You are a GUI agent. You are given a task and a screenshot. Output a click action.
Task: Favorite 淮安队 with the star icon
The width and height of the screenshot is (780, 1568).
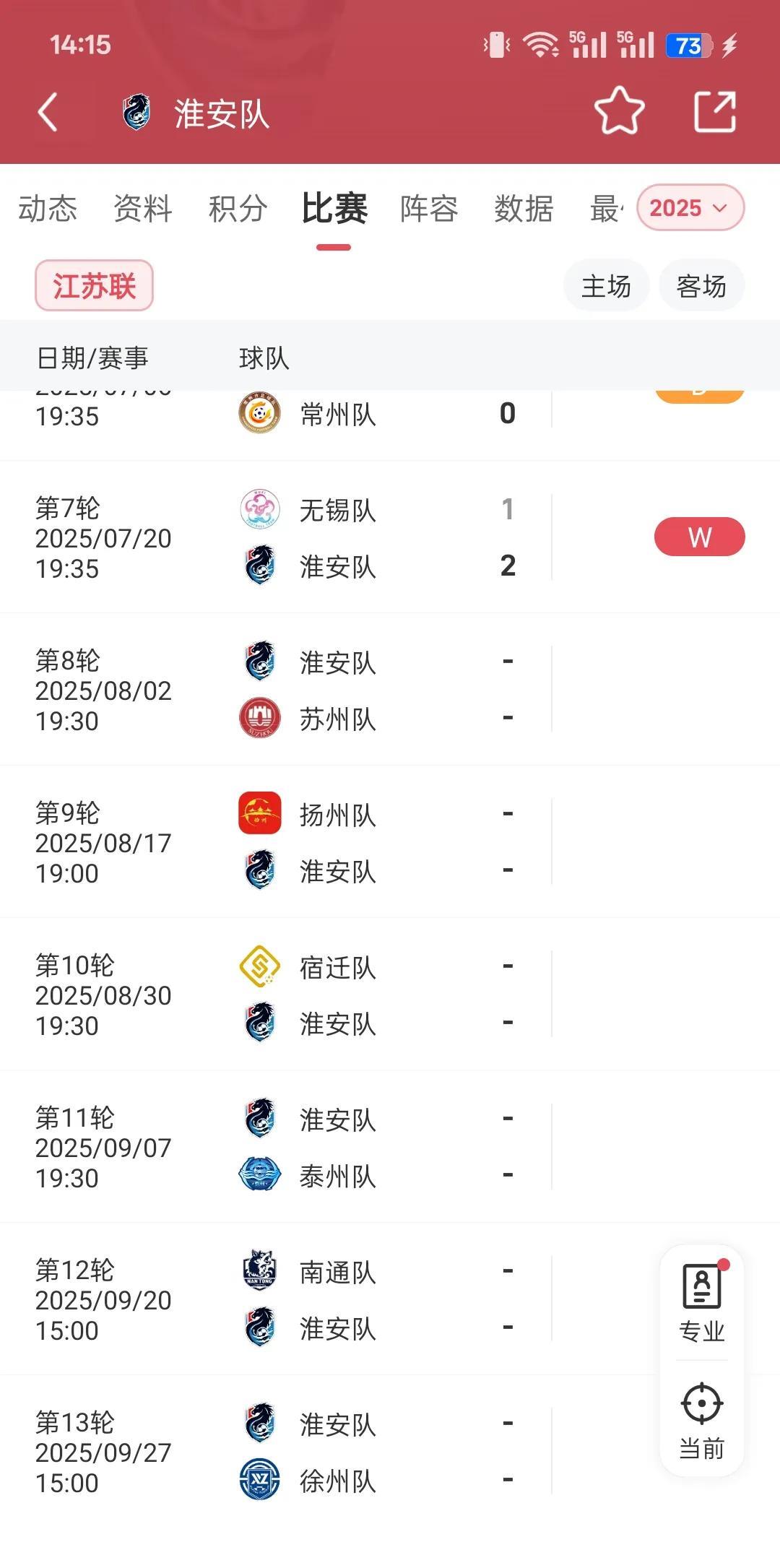(619, 112)
